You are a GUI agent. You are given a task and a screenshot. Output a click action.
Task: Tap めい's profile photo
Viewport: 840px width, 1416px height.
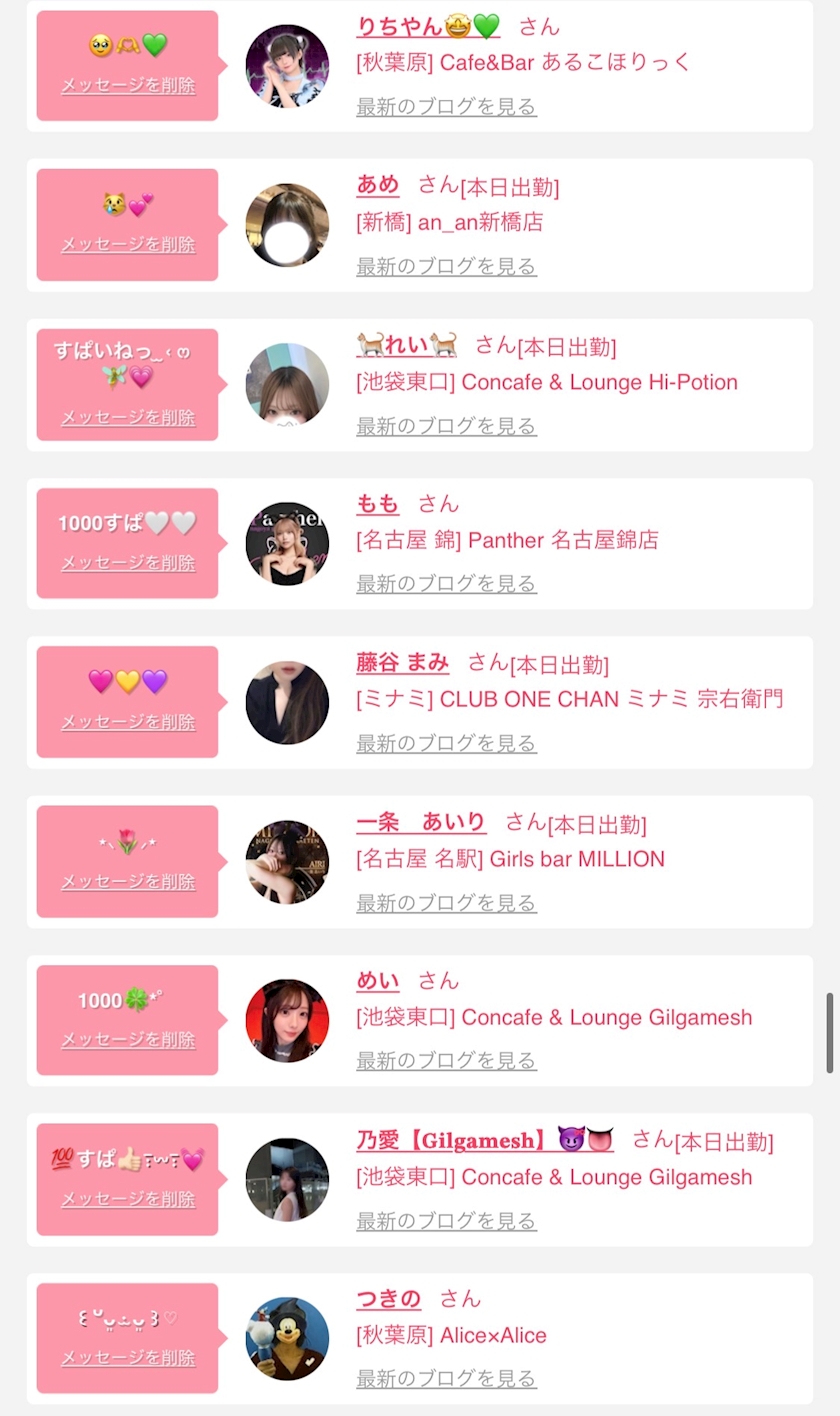coord(287,1021)
